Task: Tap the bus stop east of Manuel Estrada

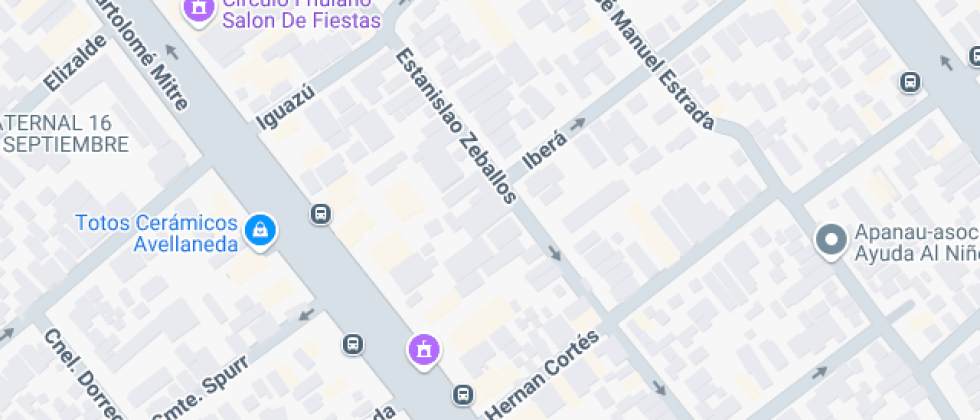Action: click(x=910, y=82)
